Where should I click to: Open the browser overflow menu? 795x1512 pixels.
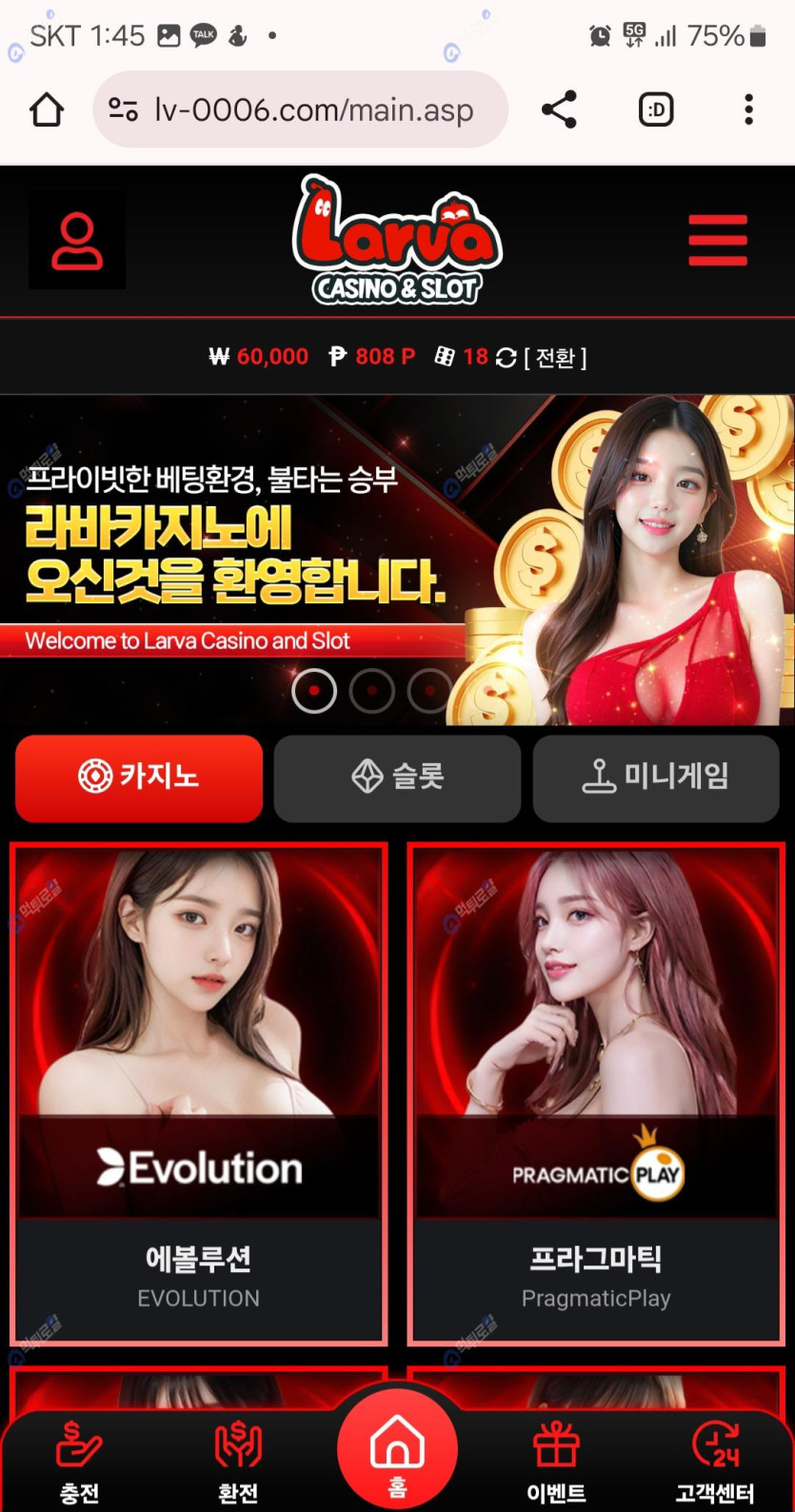748,110
